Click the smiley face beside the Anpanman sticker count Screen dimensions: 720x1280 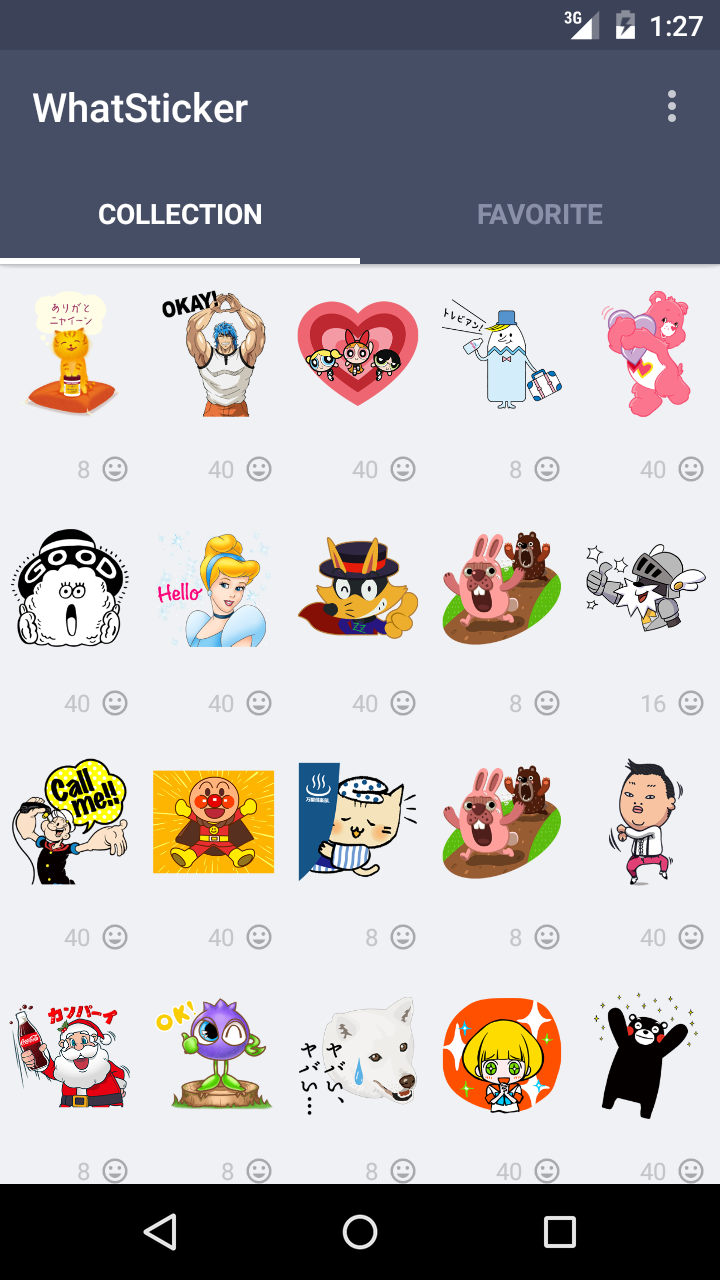(258, 937)
